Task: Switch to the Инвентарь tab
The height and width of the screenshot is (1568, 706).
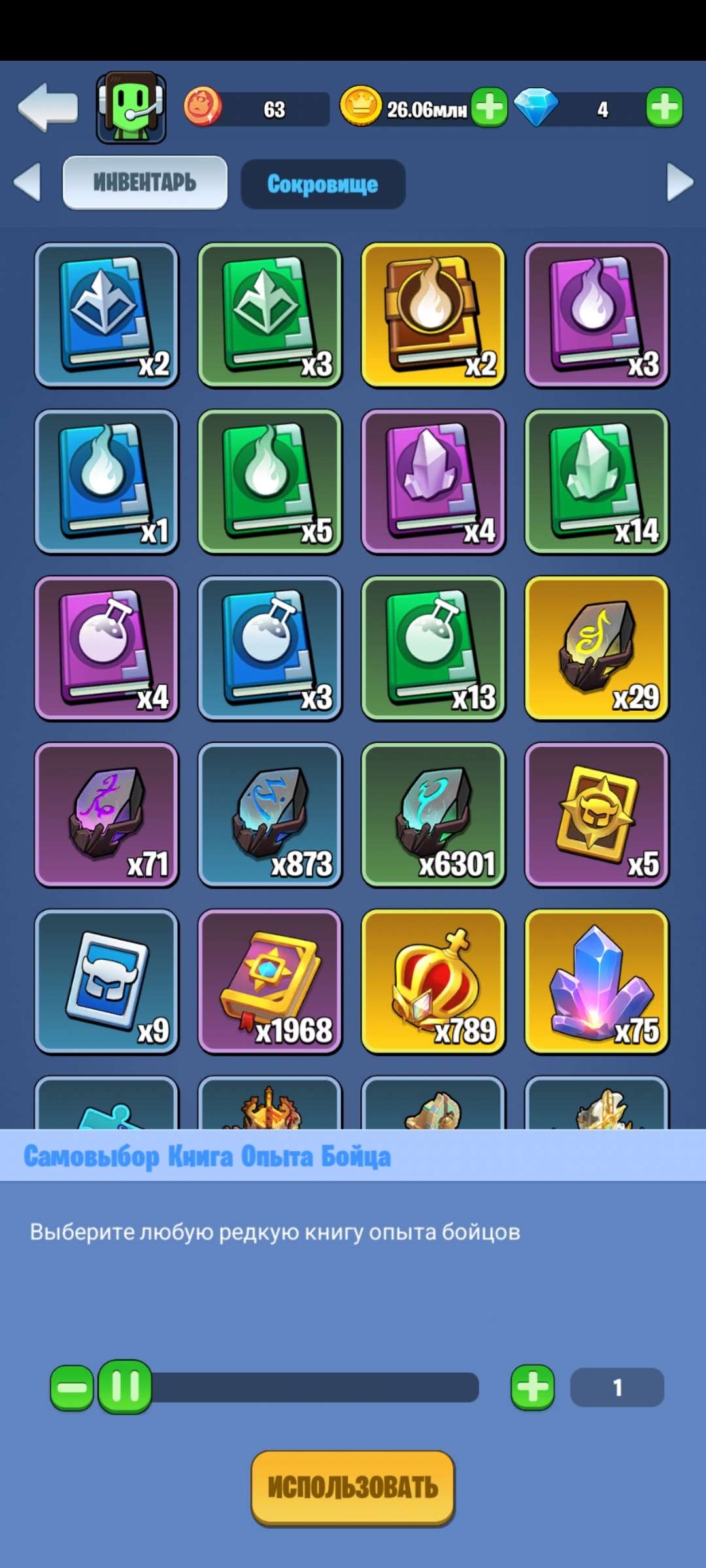Action: pos(144,183)
